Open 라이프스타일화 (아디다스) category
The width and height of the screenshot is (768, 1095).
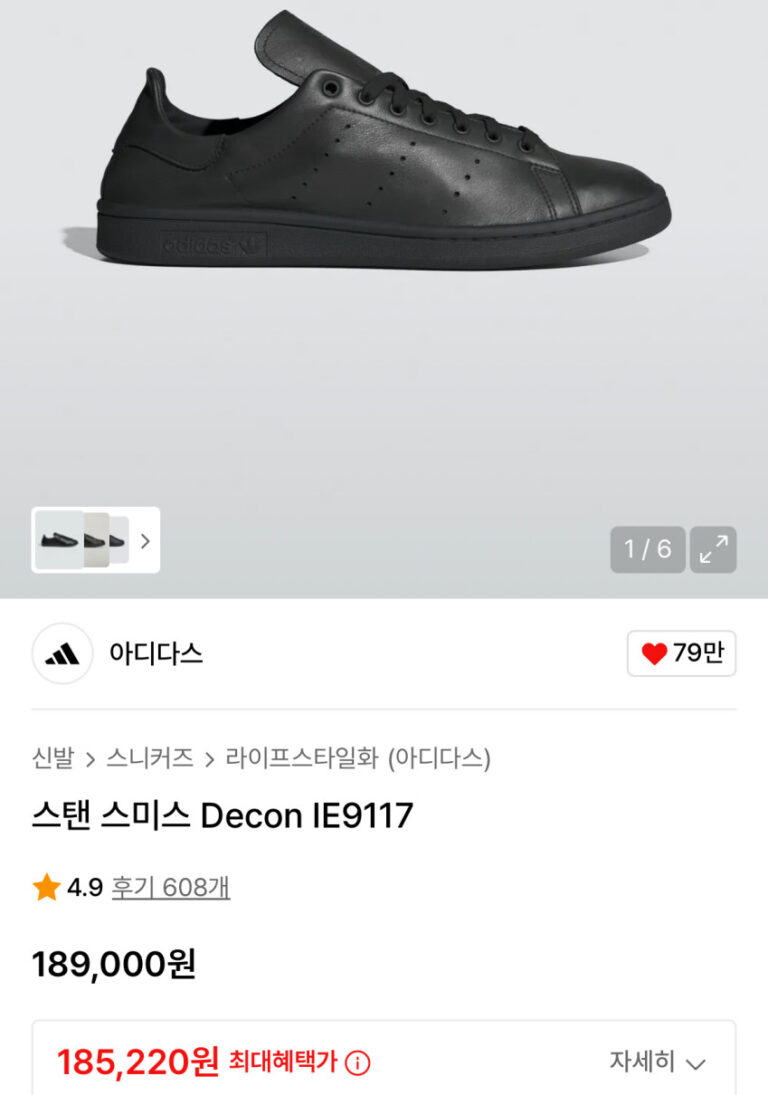tap(357, 759)
